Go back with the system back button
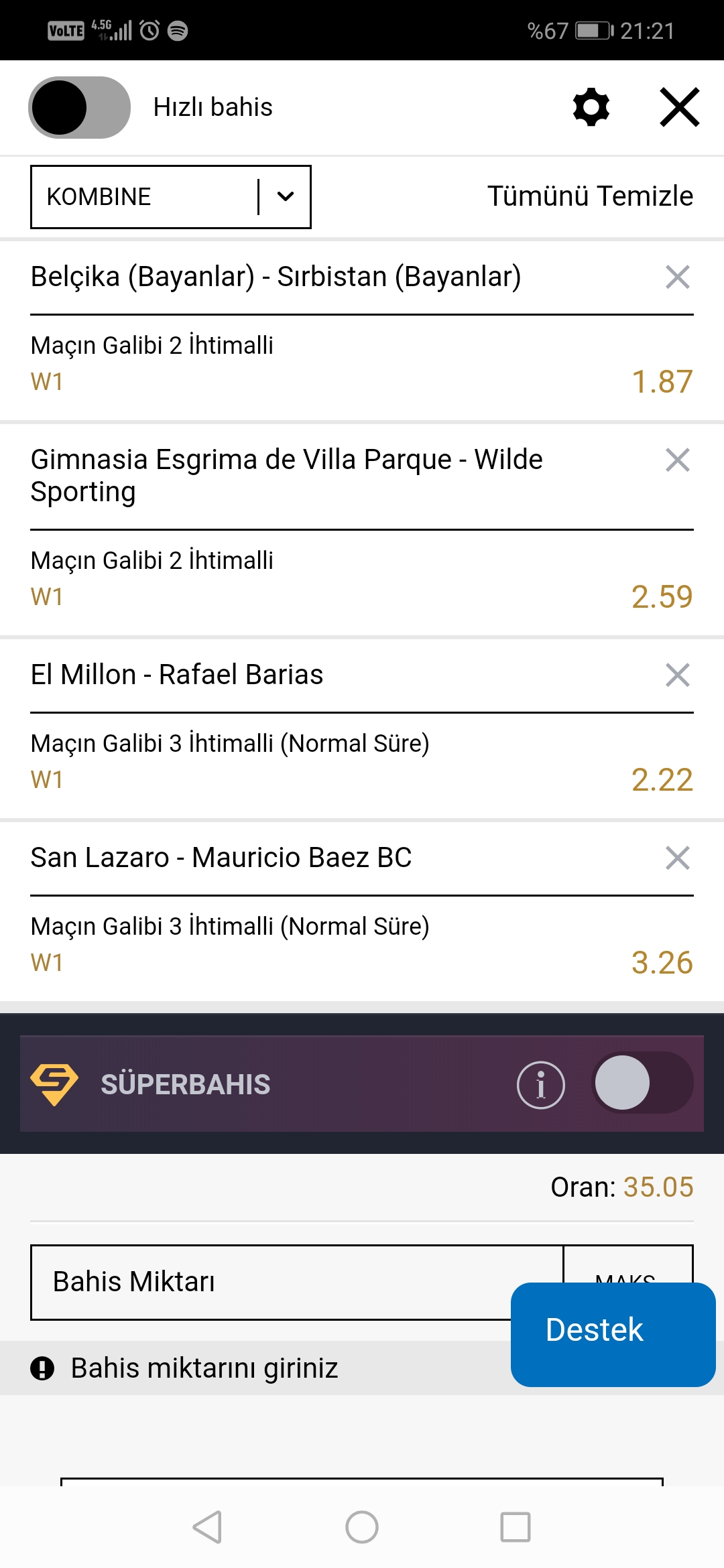Viewport: 724px width, 1568px height. (207, 1527)
